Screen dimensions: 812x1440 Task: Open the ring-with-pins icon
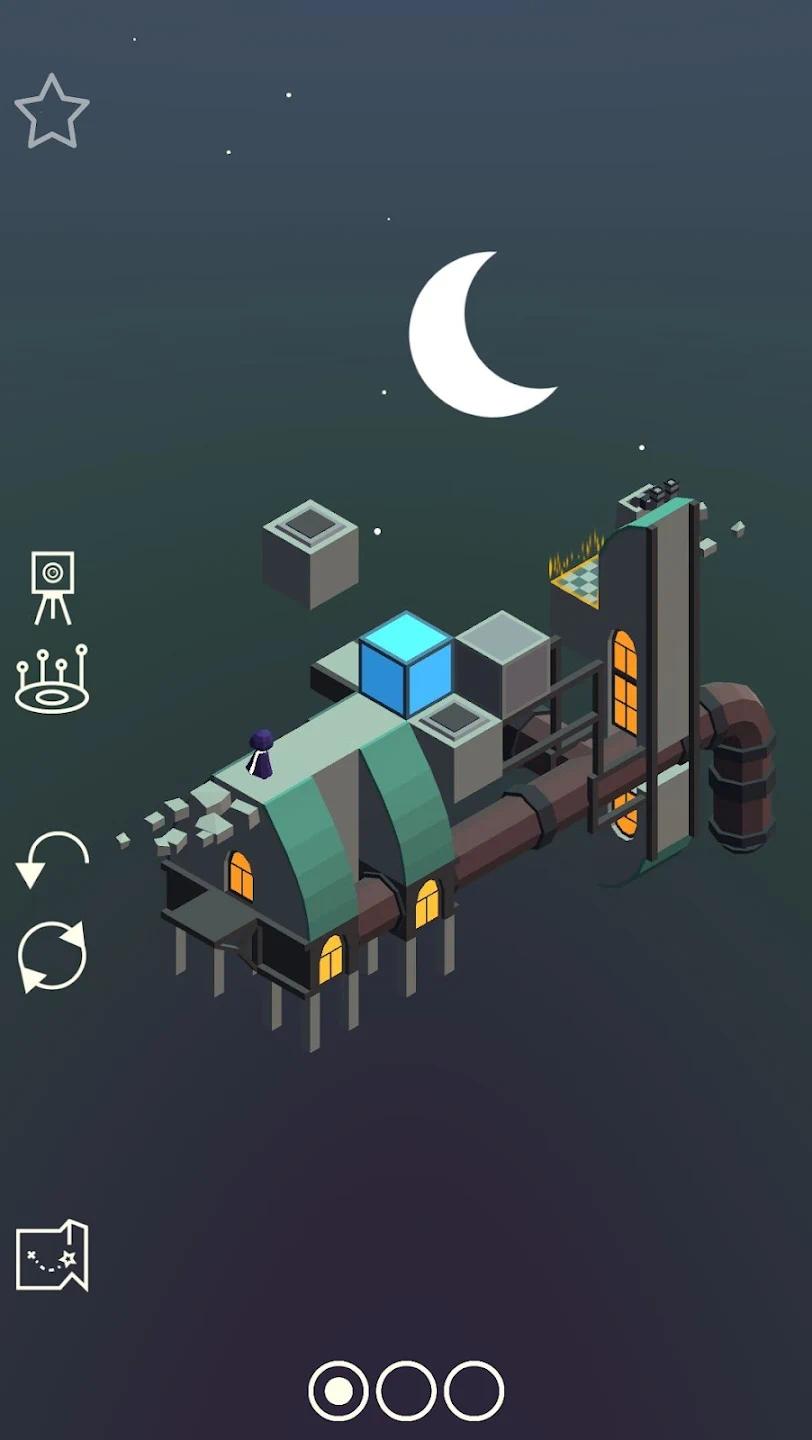click(x=52, y=680)
